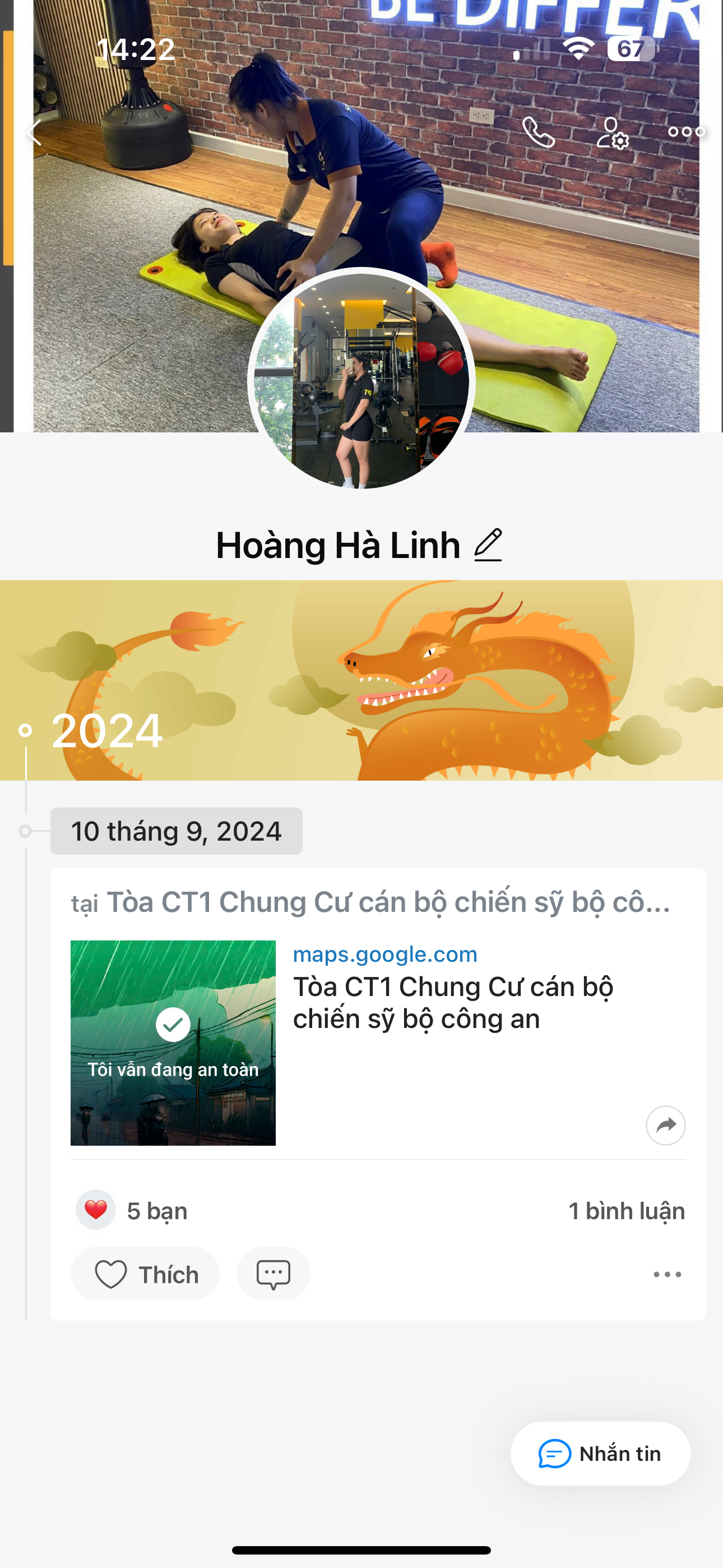View the circular profile avatar
This screenshot has height=1568, width=723.
point(361,380)
